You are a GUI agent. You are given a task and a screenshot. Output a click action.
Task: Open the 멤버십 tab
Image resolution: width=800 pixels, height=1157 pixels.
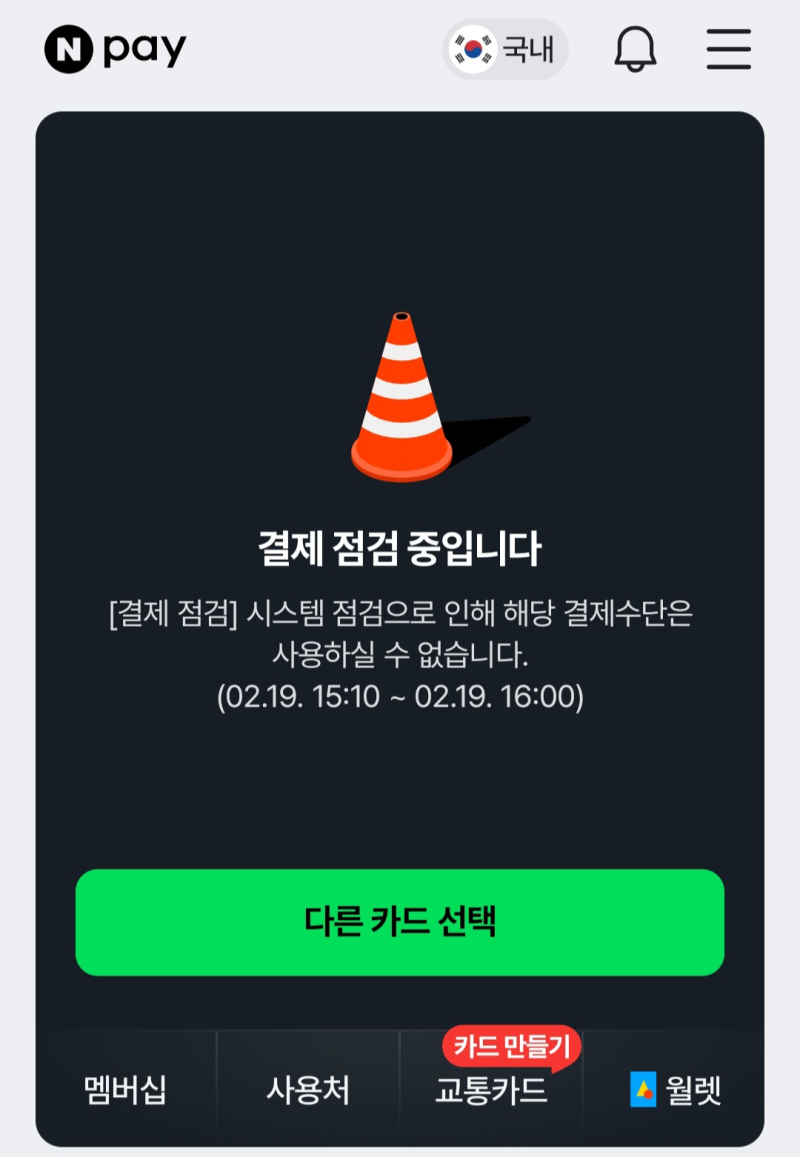click(125, 1090)
